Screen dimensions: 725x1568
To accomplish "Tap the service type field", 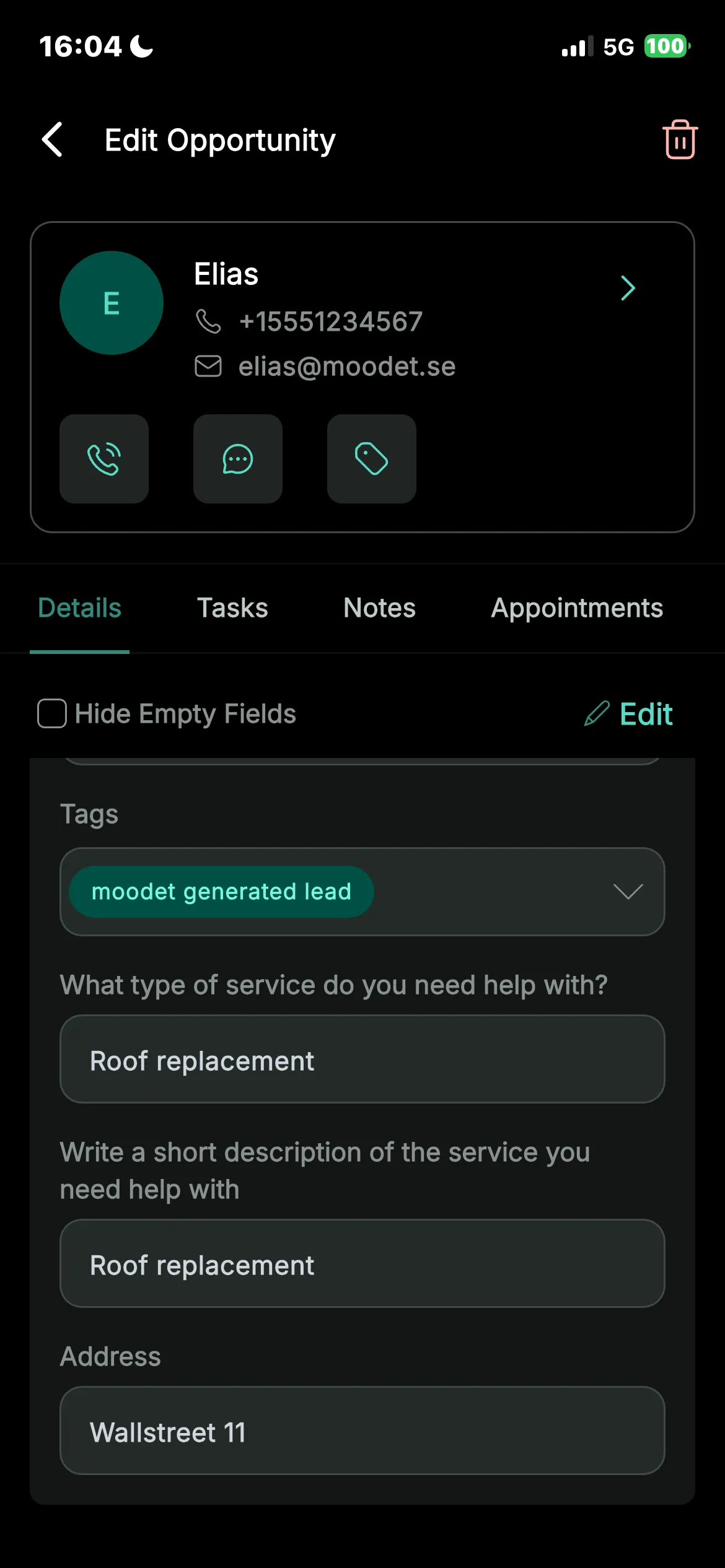I will pyautogui.click(x=362, y=1059).
